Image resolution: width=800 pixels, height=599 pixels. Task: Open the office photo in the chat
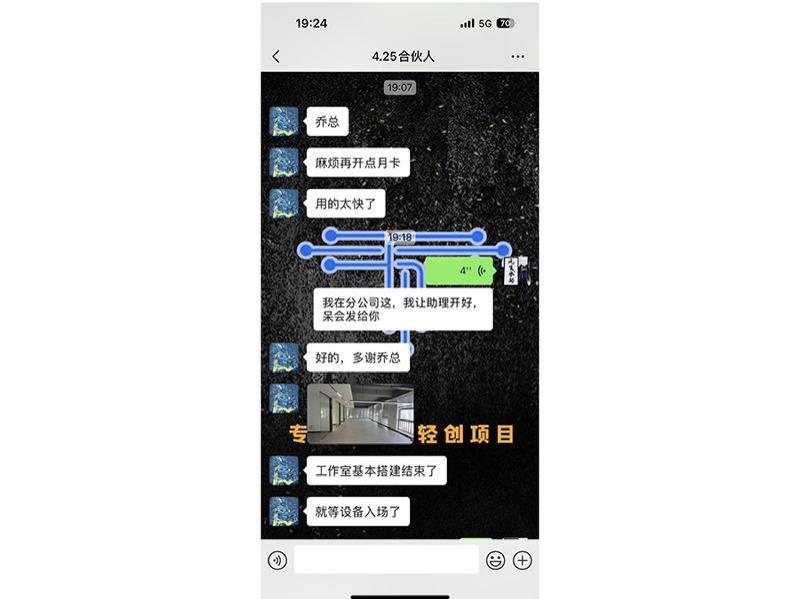tap(360, 414)
